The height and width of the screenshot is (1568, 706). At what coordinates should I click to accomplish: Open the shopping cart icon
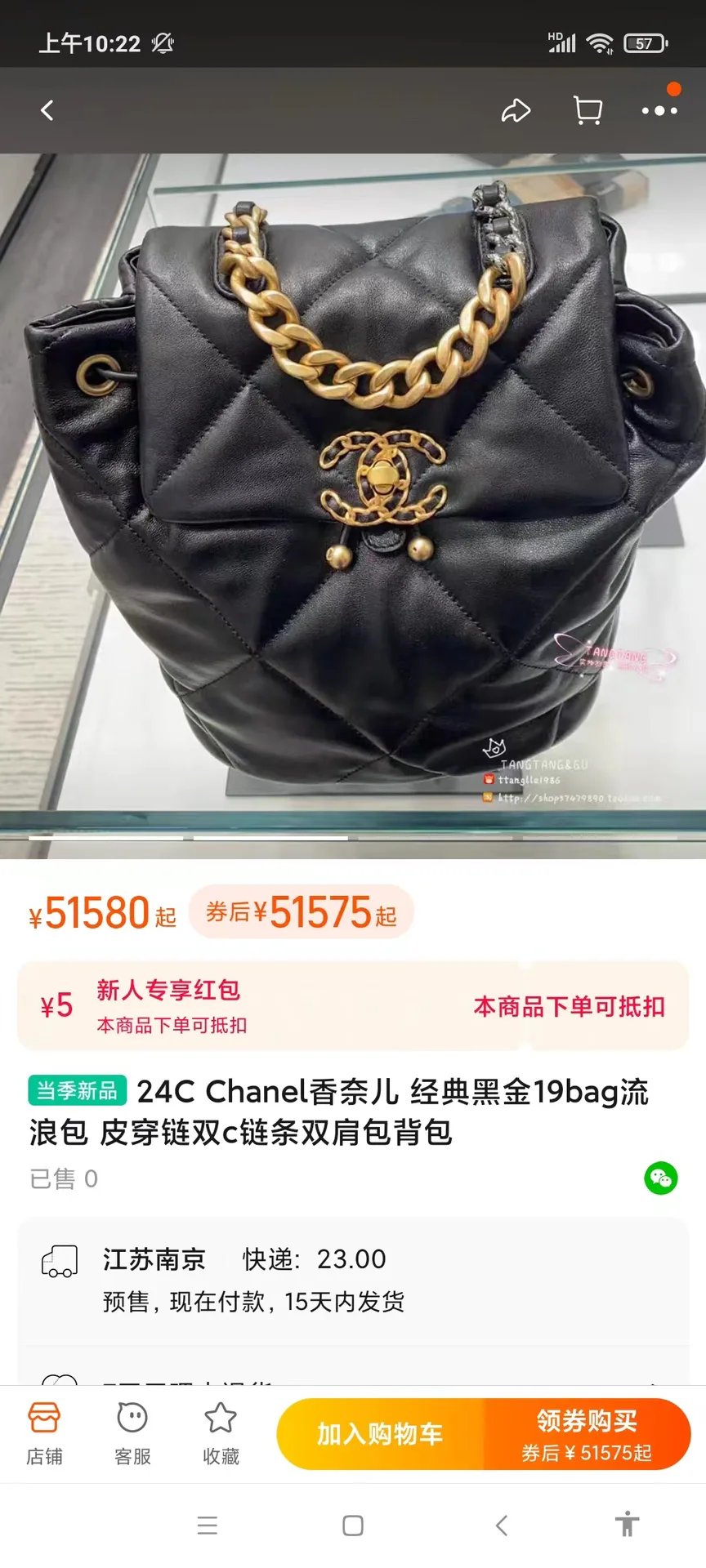point(588,110)
